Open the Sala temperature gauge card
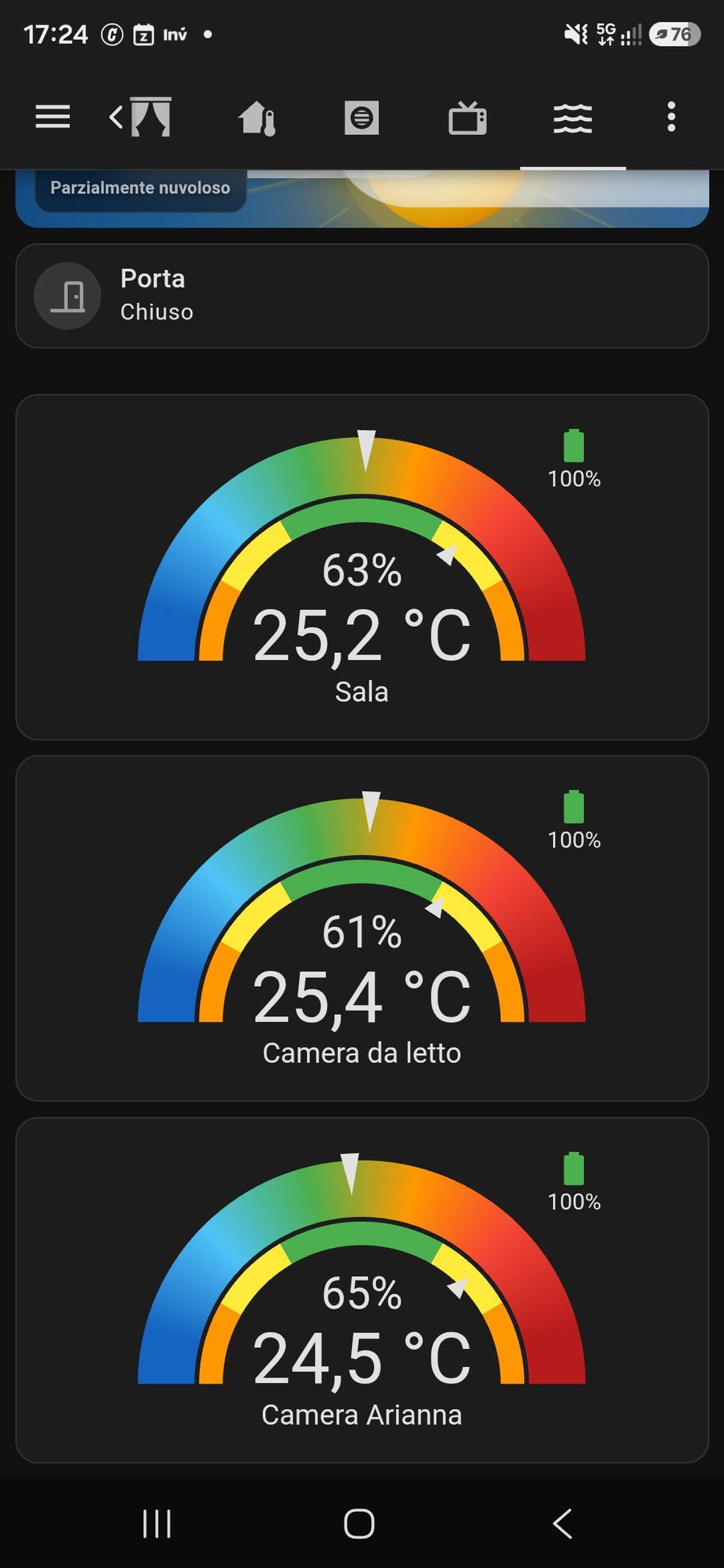724x1568 pixels. pos(362,567)
